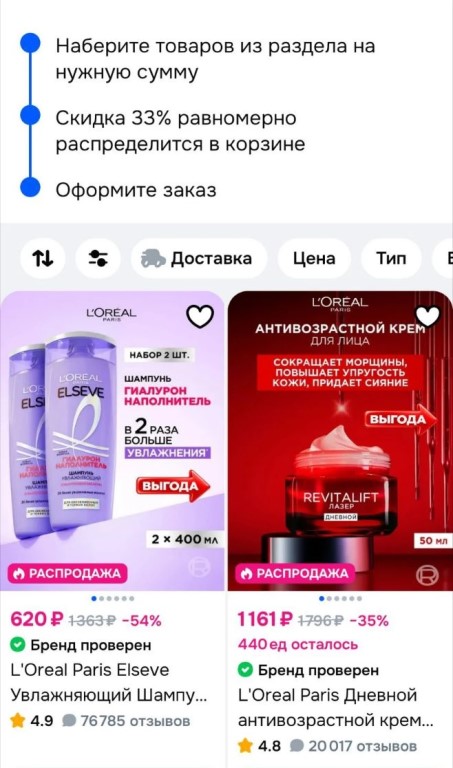Open the L'Oreal Elseve shampoo product card
This screenshot has width=453, height=768.
tap(112, 509)
